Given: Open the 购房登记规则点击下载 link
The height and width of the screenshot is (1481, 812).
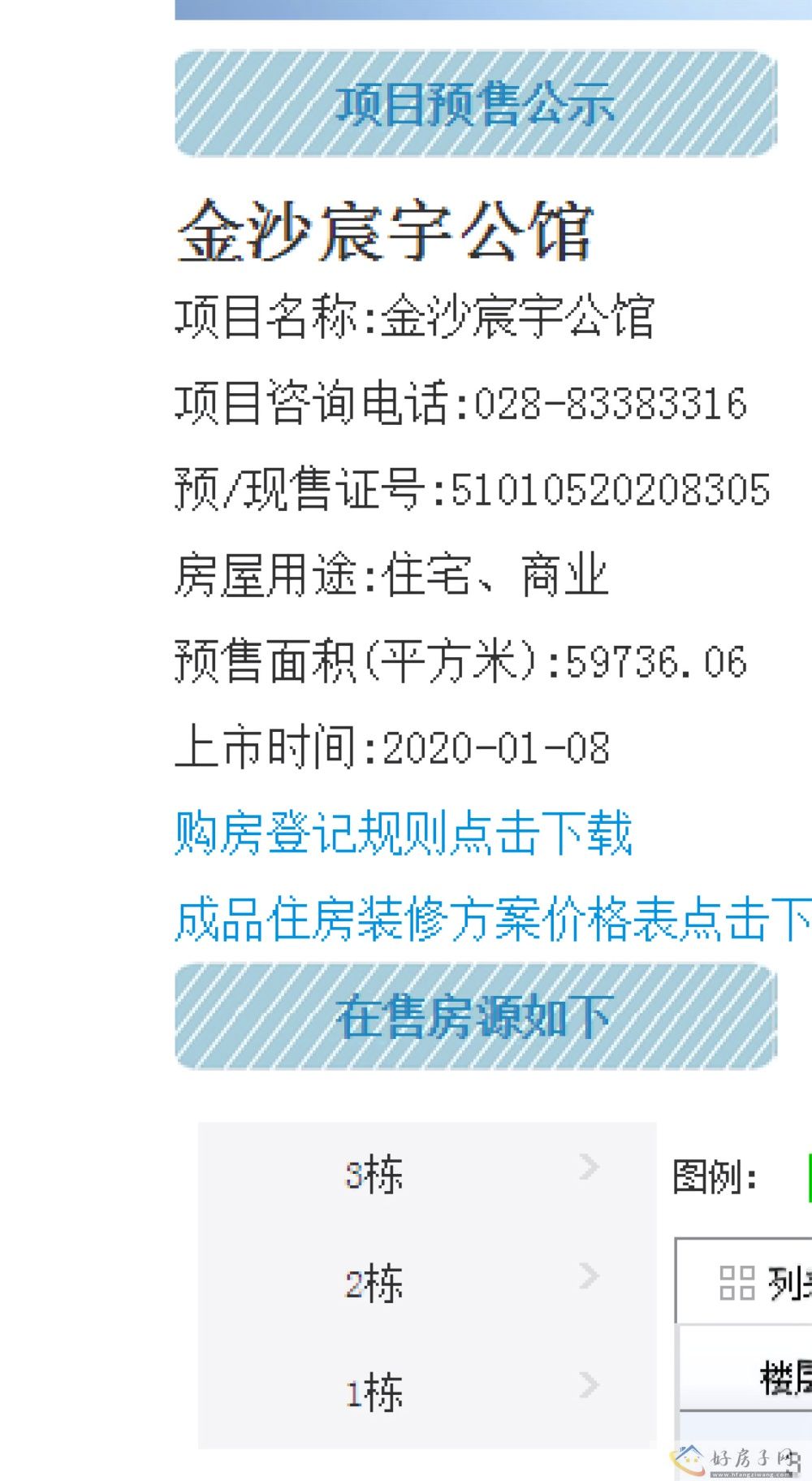Looking at the screenshot, I should [x=403, y=832].
